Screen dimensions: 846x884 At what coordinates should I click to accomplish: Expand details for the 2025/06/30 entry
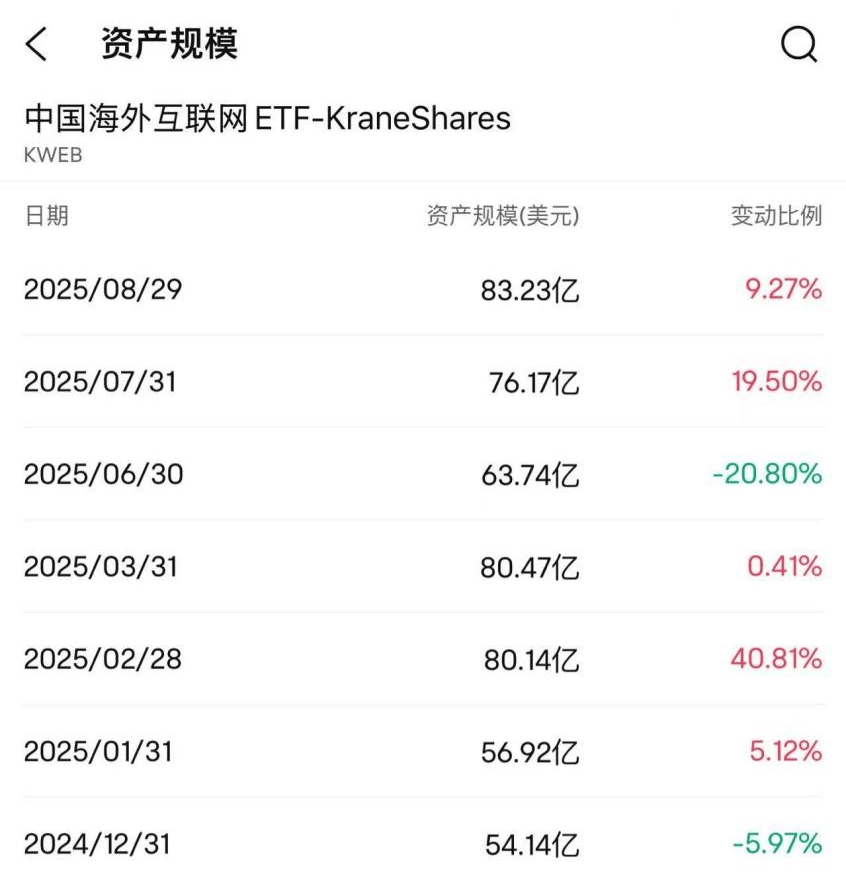423,474
